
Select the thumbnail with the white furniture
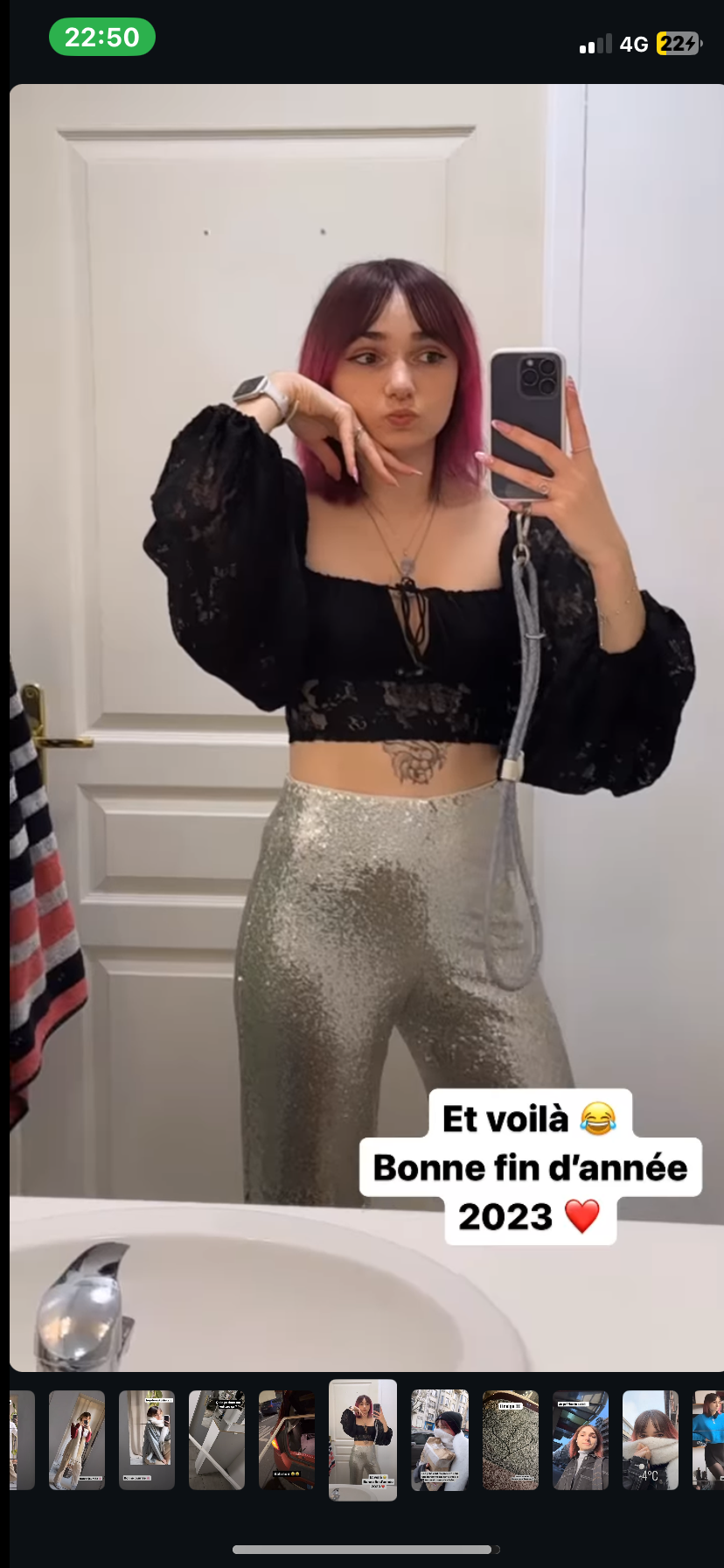click(217, 1439)
